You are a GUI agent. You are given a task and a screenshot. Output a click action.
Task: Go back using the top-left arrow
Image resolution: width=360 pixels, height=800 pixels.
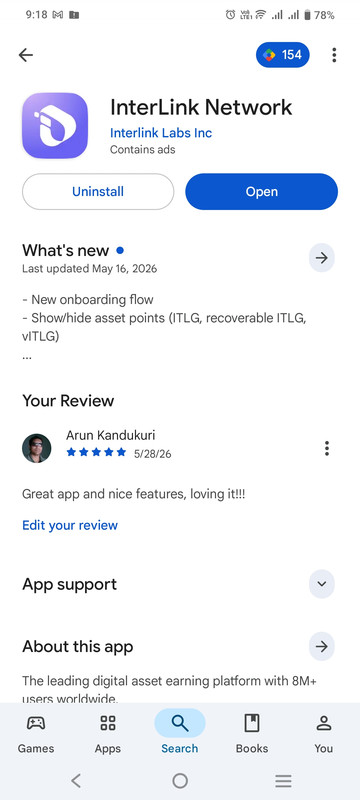25,55
